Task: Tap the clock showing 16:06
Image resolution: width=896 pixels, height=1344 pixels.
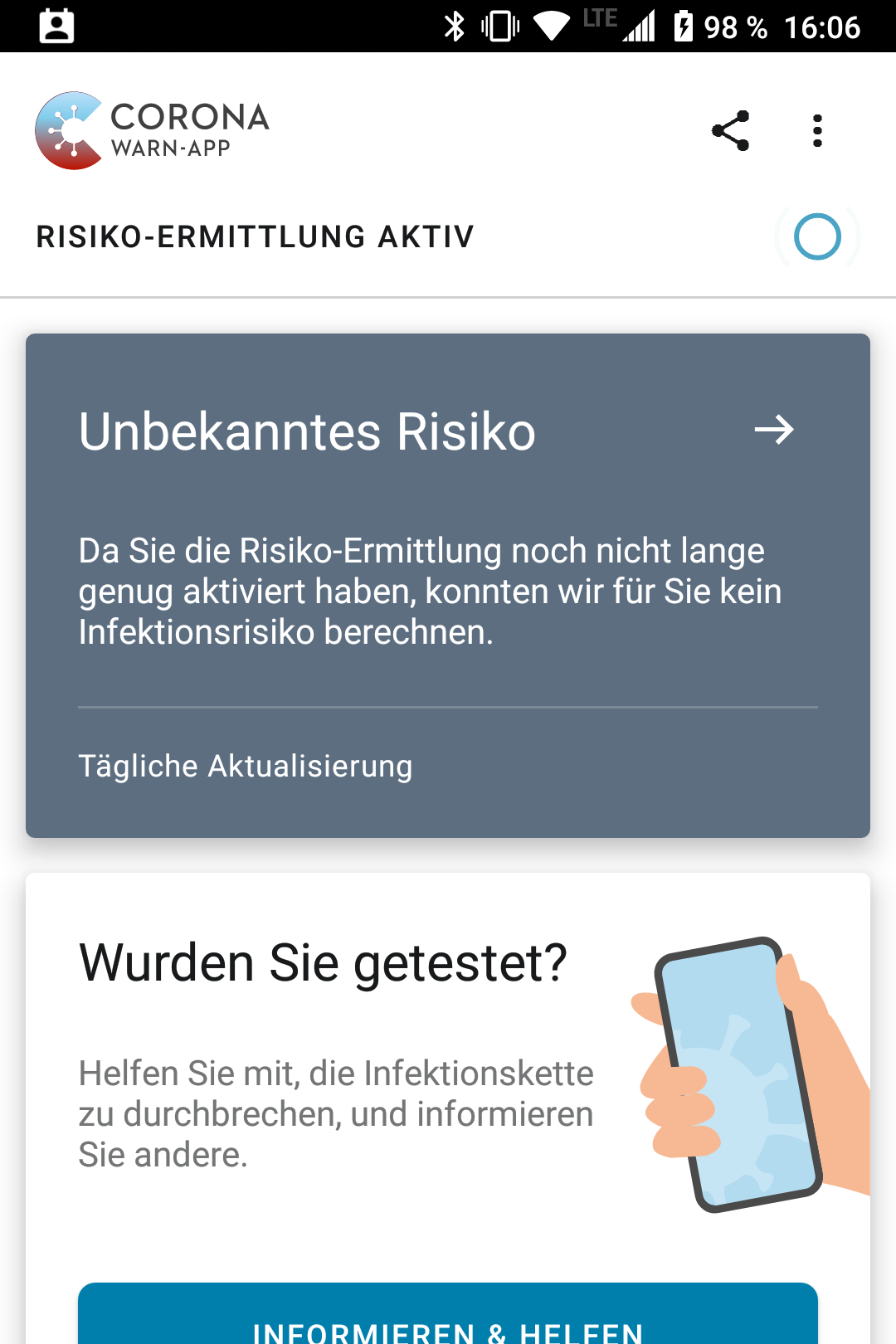Action: point(824,27)
